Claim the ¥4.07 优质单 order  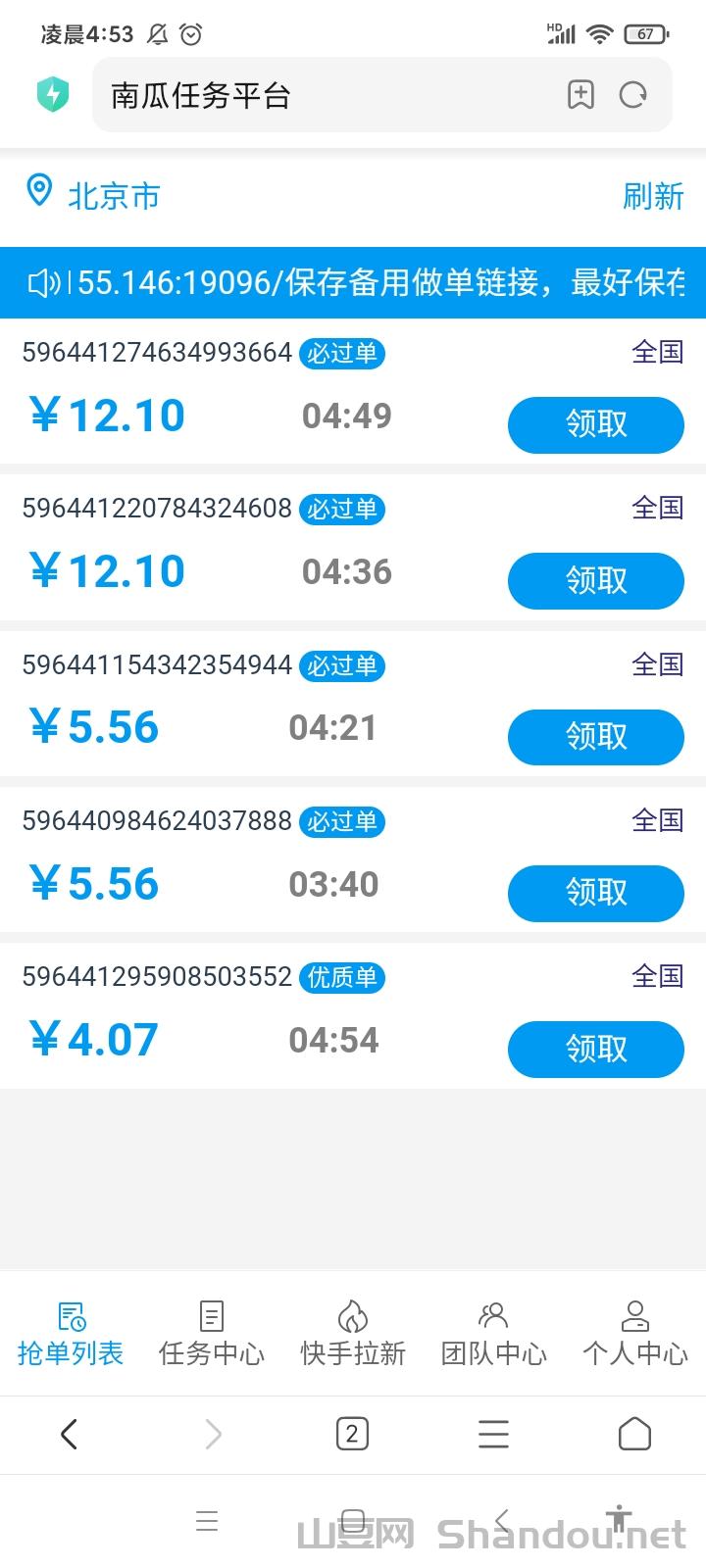[595, 1049]
